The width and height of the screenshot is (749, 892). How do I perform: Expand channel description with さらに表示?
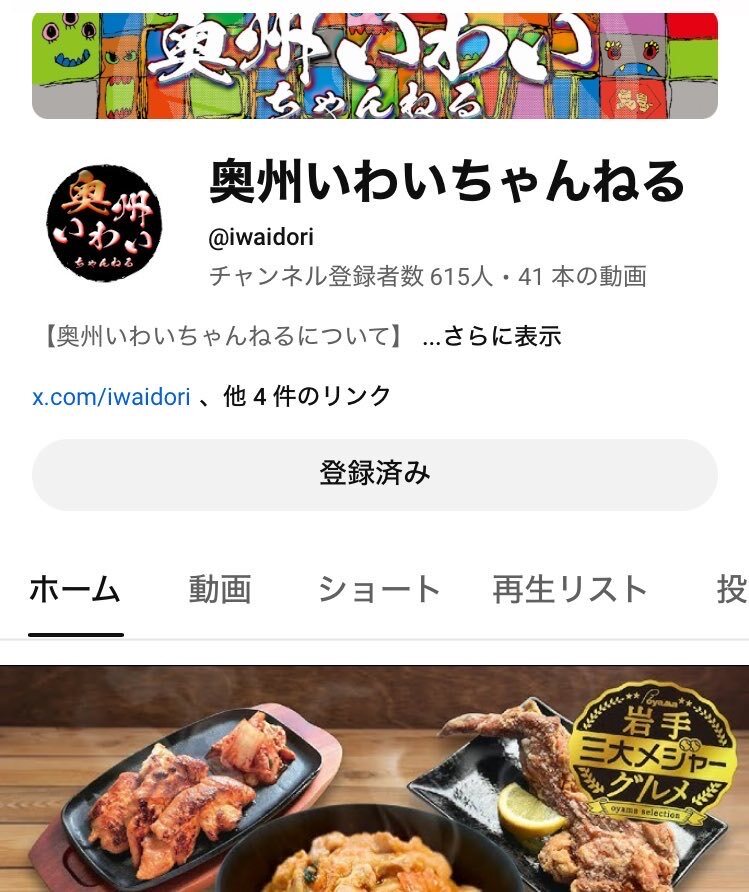point(492,337)
